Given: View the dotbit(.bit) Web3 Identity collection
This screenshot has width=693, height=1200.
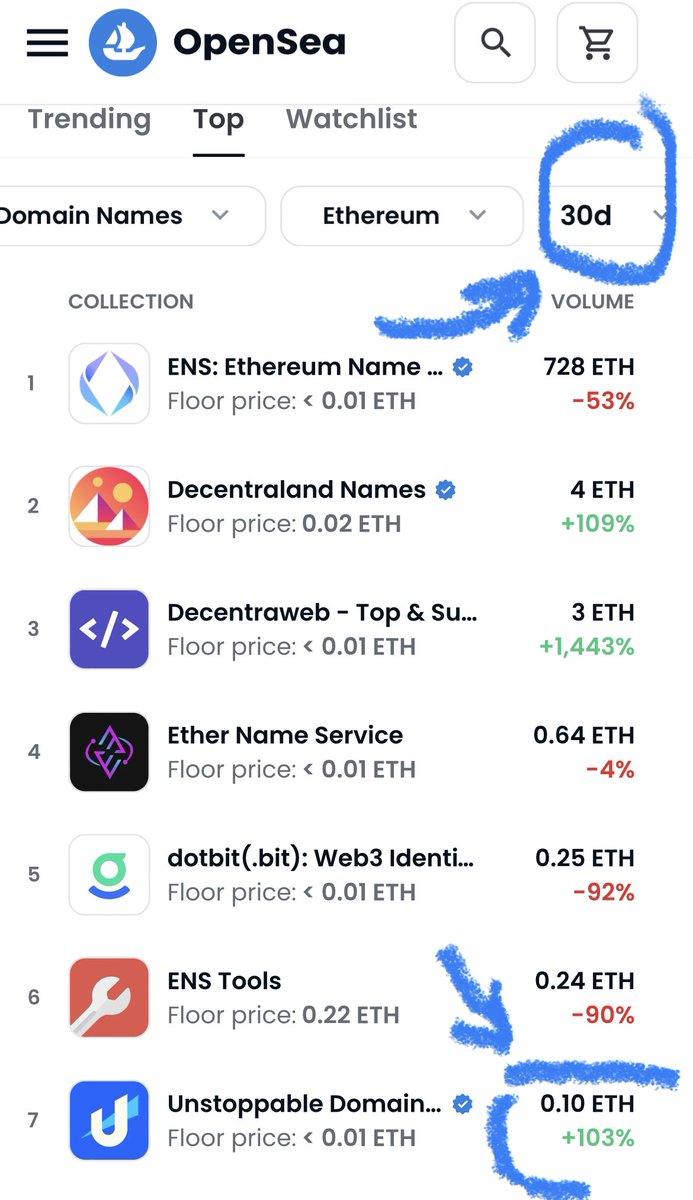Looking at the screenshot, I should (320, 859).
